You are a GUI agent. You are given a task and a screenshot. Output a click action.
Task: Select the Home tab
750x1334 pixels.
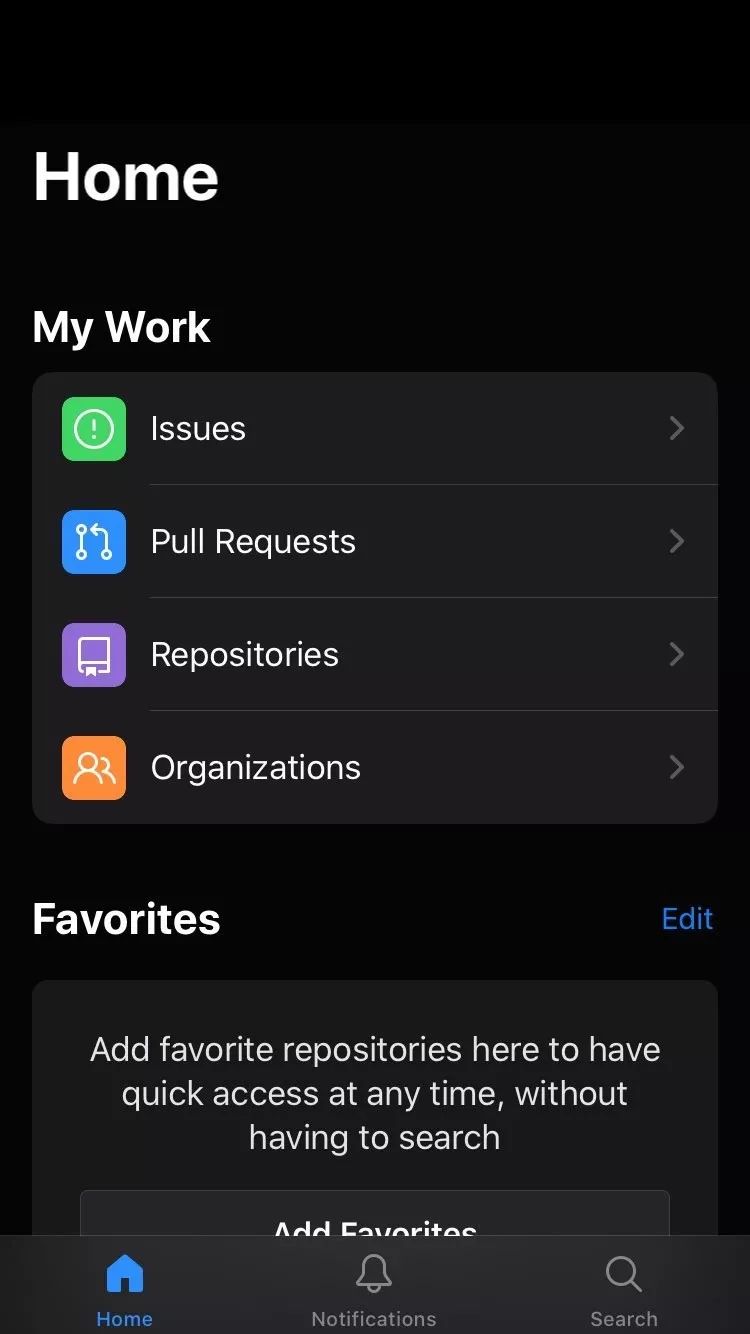click(125, 1290)
